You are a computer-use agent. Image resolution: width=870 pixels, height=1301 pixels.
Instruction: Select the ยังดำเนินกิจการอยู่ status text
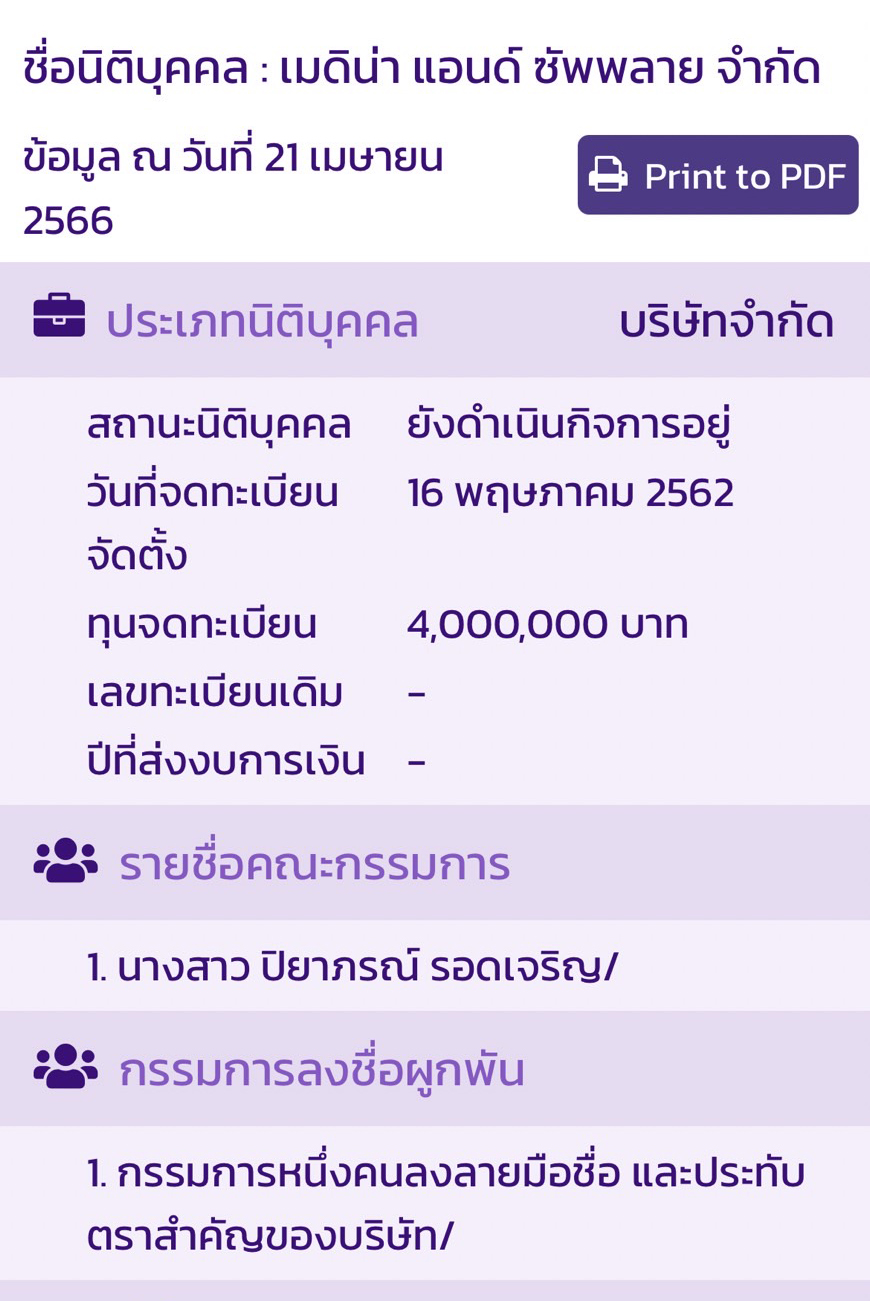(x=568, y=424)
